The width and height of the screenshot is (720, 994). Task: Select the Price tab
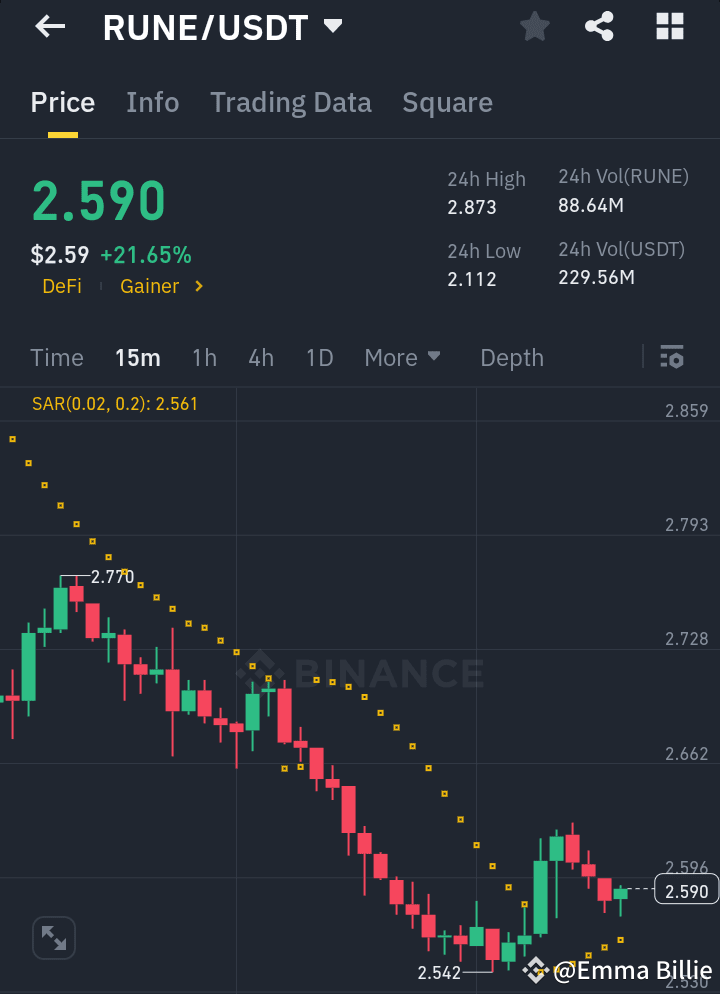[62, 102]
